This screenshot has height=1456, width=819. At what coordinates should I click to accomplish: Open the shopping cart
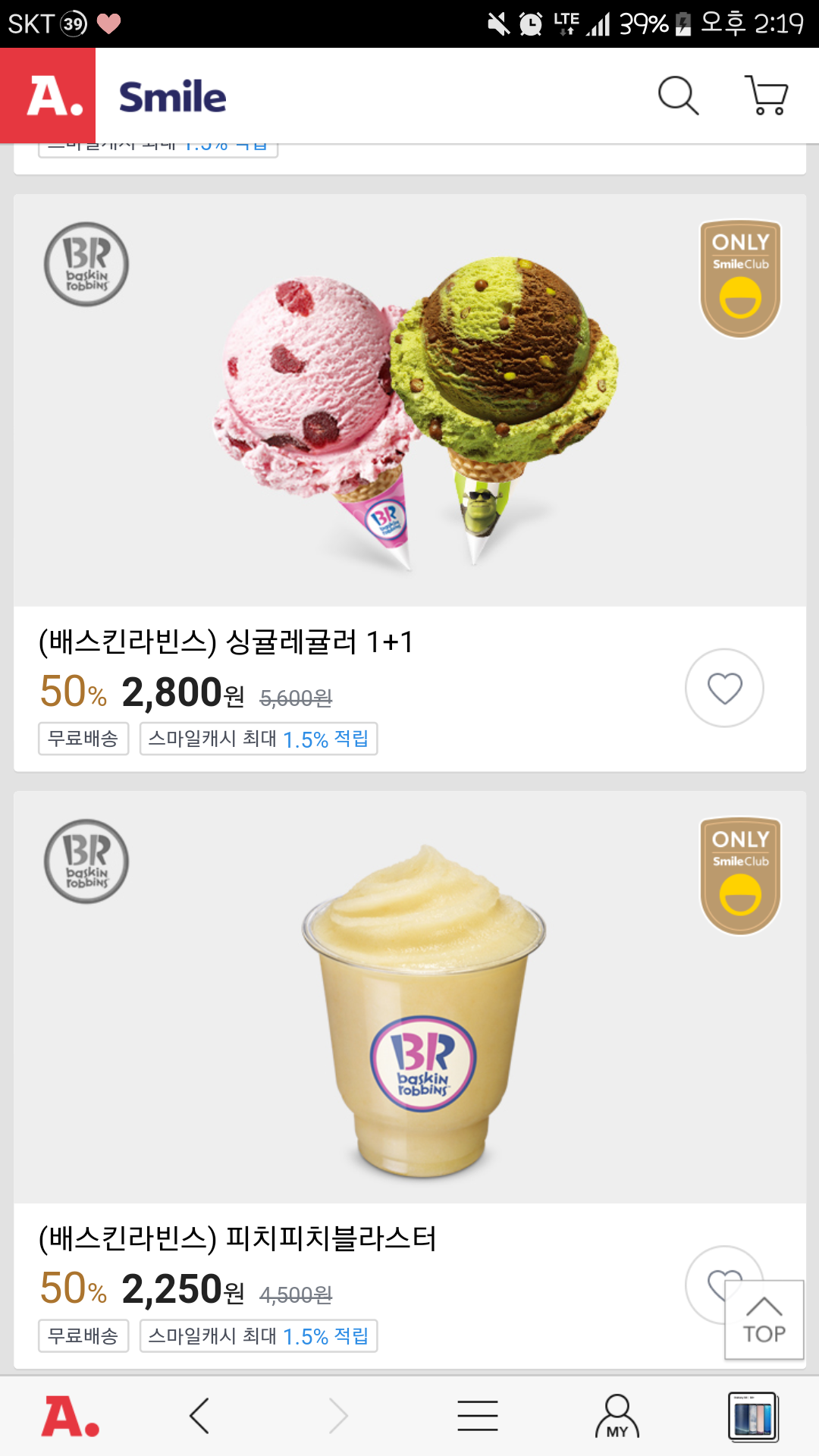coord(767,96)
